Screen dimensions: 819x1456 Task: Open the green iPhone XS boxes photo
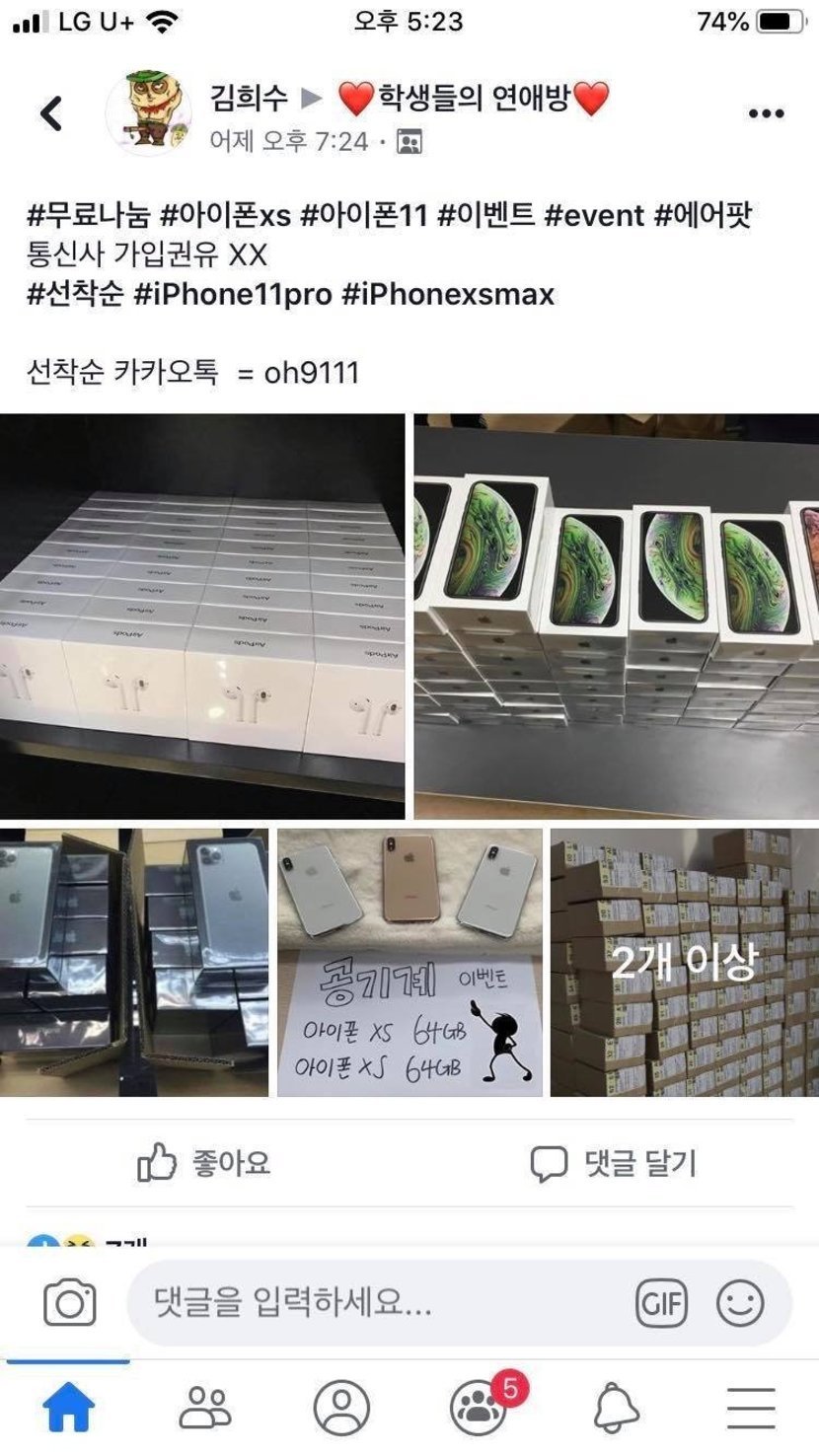click(x=616, y=617)
